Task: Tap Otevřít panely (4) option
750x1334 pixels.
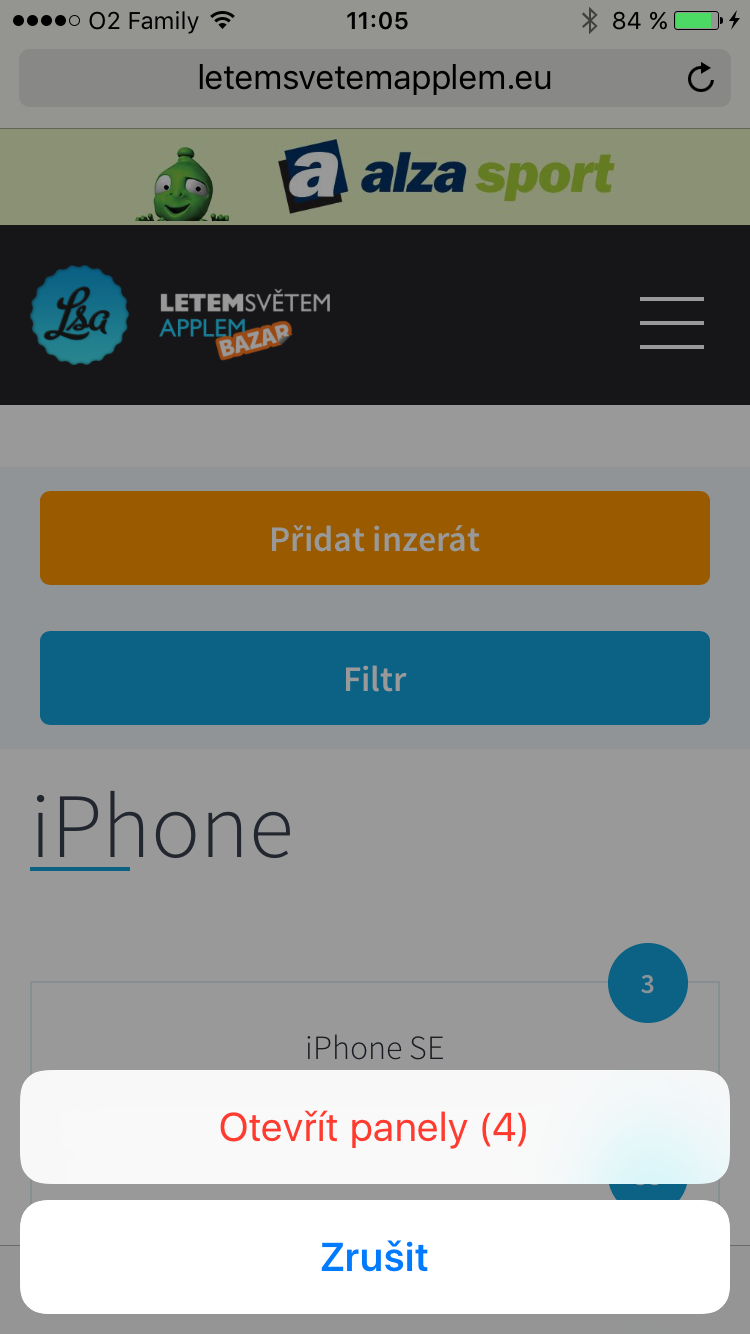Action: 374,1128
